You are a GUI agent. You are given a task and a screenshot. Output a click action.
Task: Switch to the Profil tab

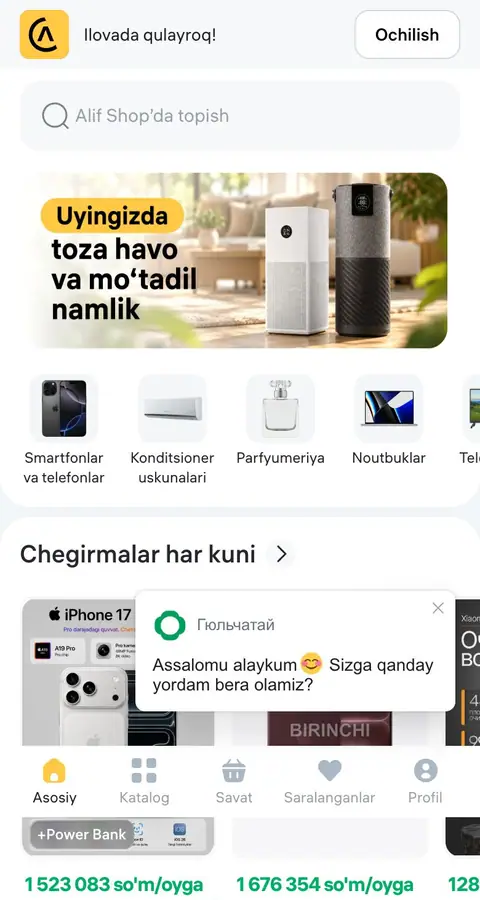click(425, 781)
